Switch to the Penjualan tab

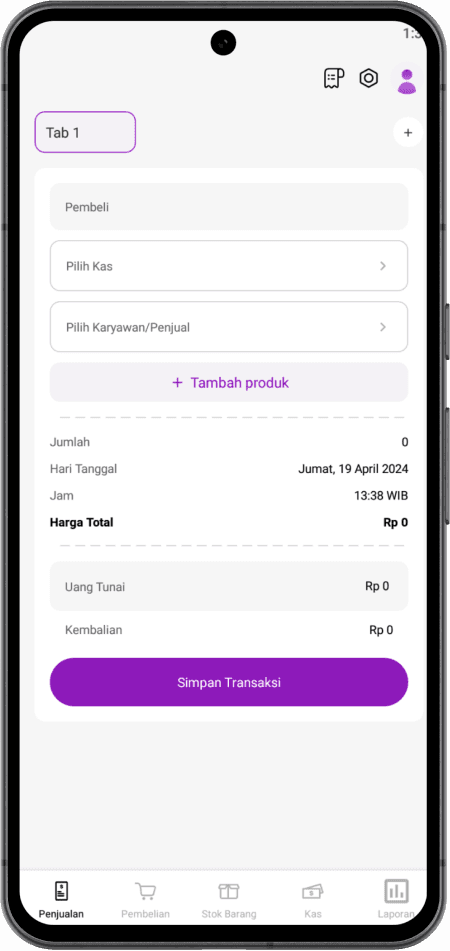61,899
